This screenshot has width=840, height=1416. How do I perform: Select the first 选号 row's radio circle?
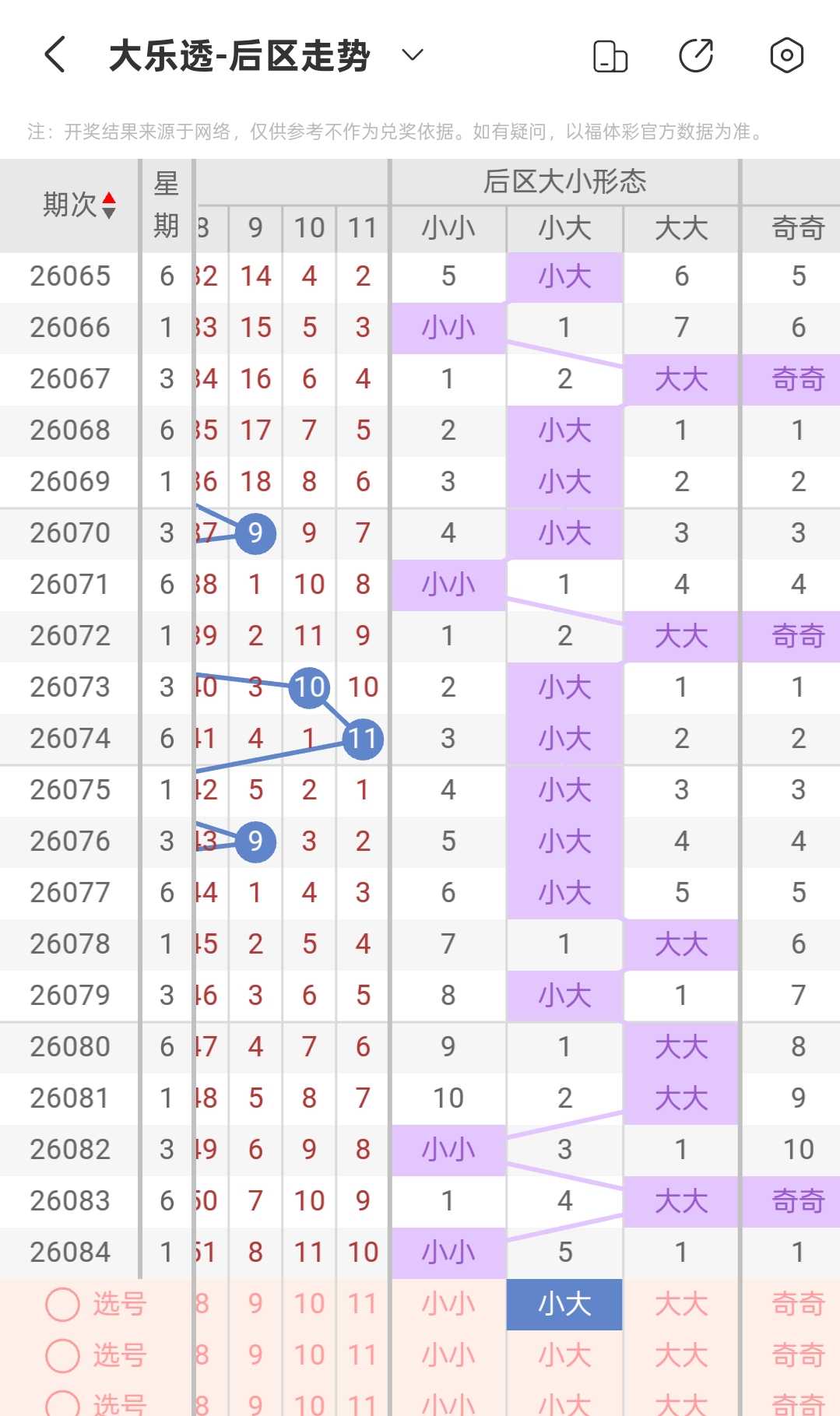click(x=63, y=1304)
